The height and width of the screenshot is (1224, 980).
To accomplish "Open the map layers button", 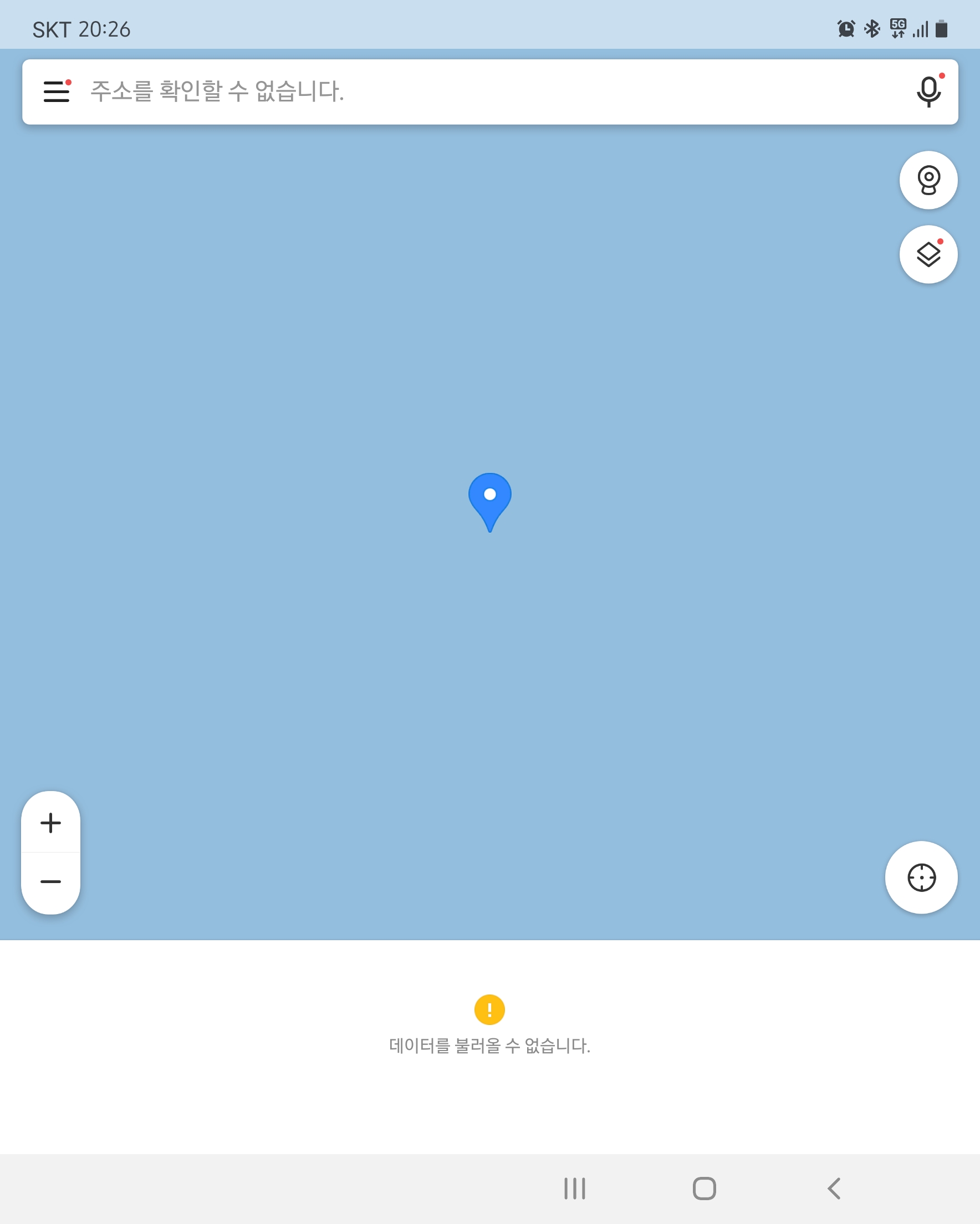I will pos(928,254).
